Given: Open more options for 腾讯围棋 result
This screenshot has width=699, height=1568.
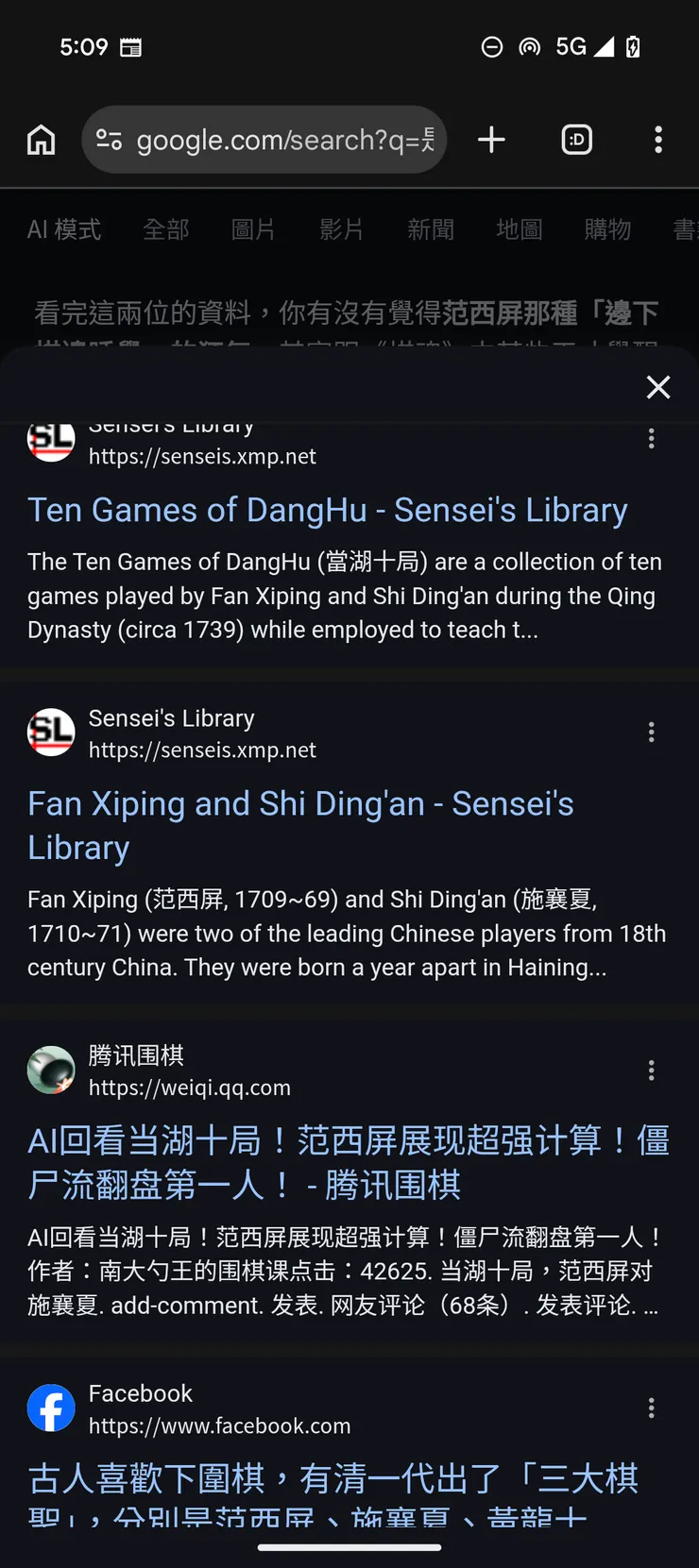Looking at the screenshot, I should tap(651, 1071).
